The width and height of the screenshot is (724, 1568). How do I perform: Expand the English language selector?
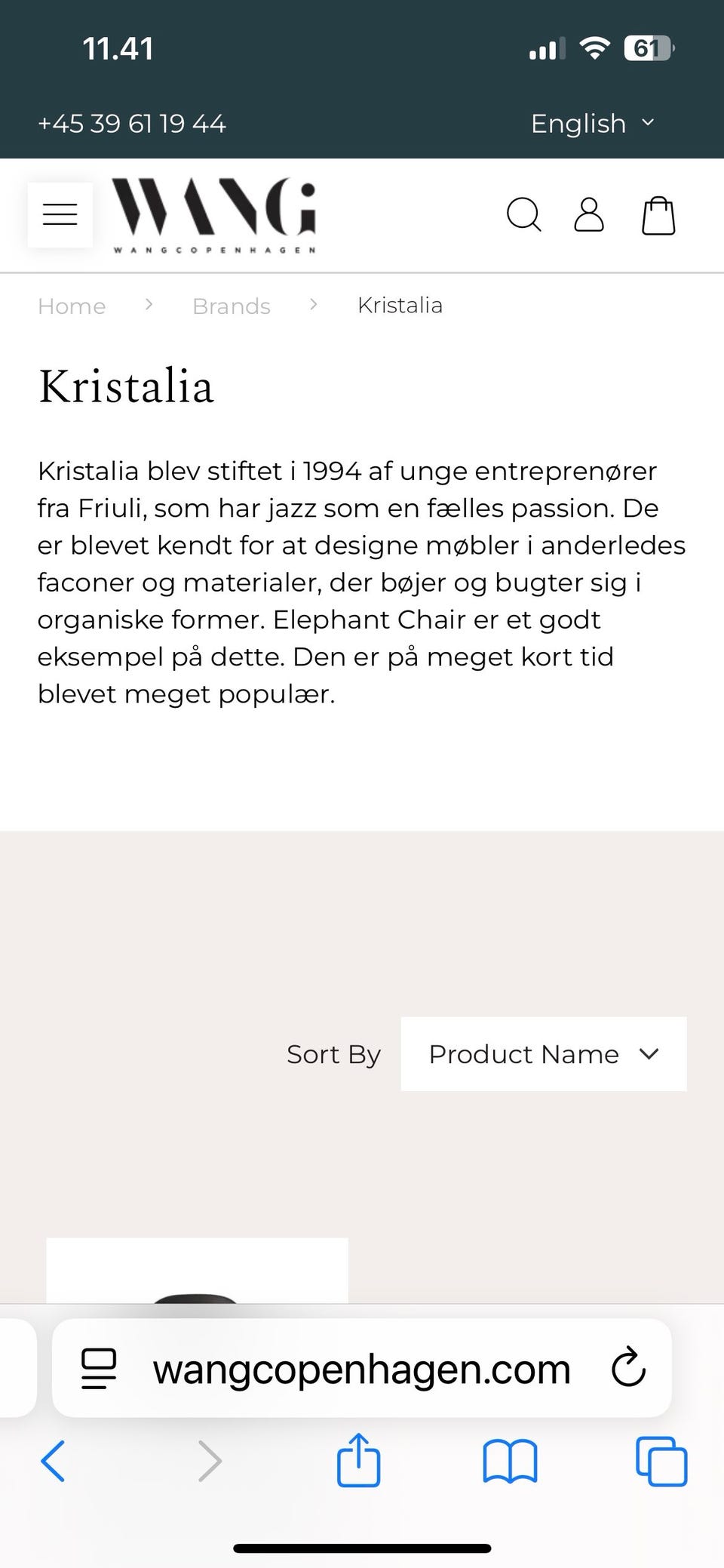coord(592,123)
